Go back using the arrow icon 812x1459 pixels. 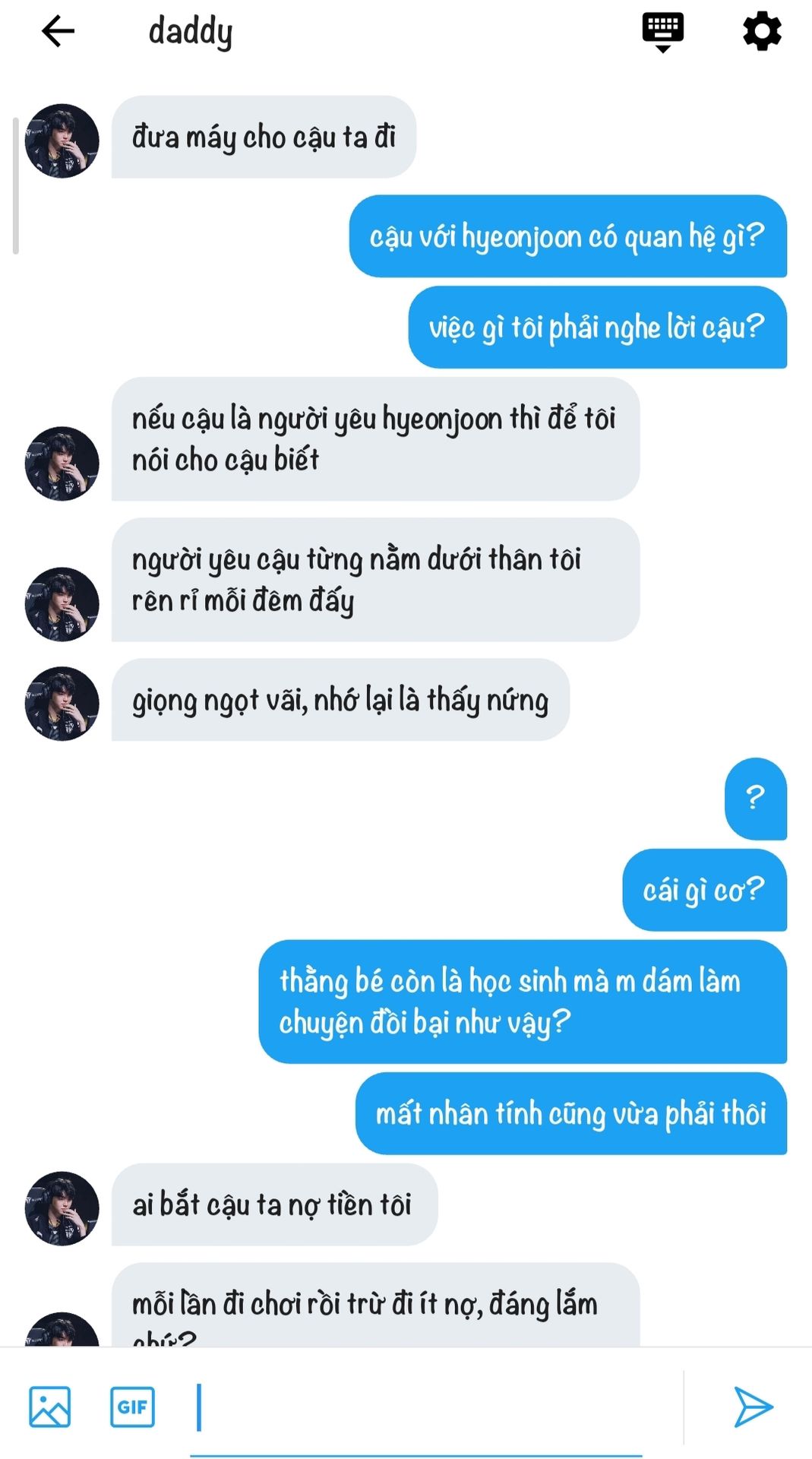pos(58,31)
